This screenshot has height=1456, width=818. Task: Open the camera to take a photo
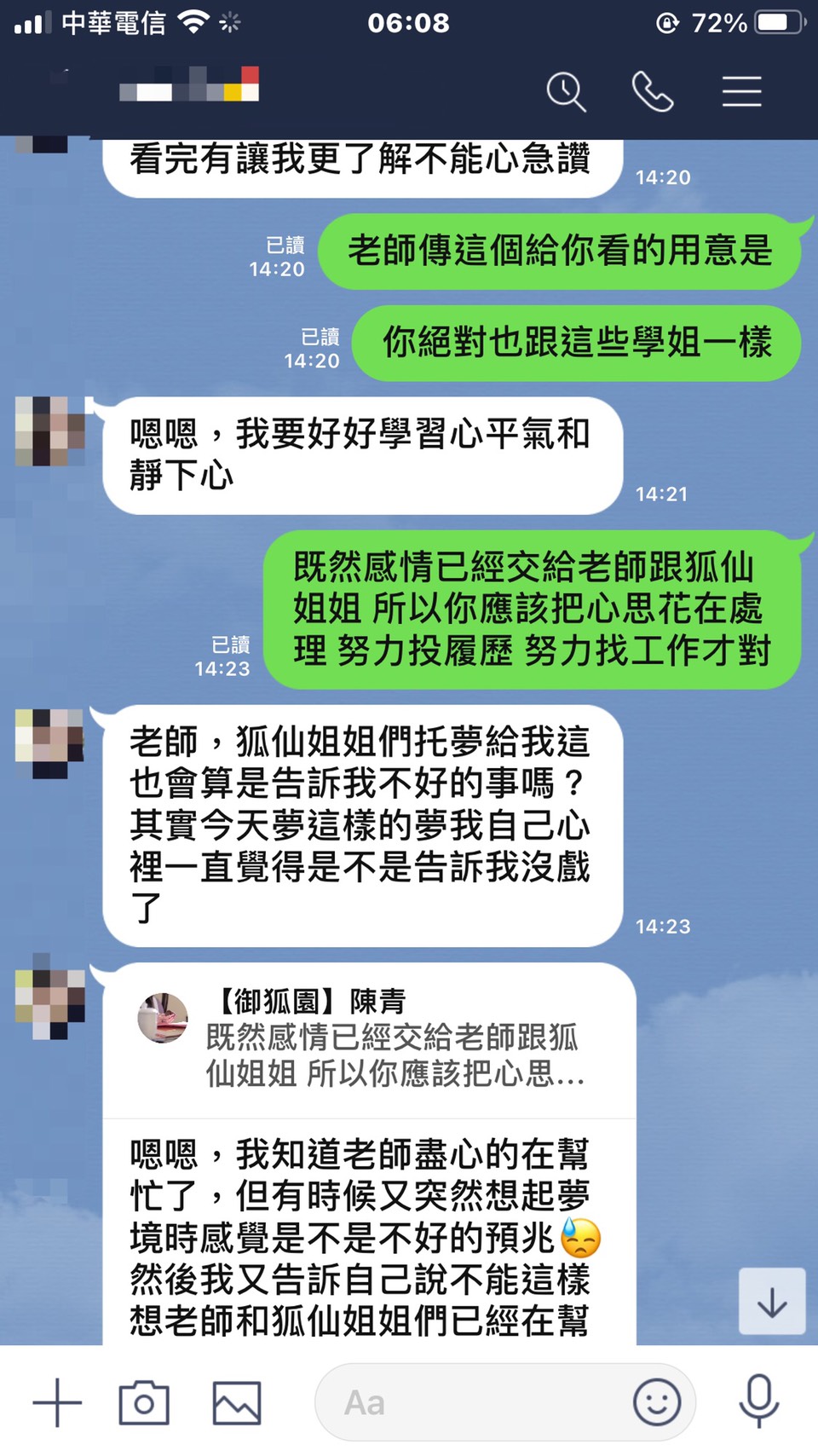point(144,1402)
